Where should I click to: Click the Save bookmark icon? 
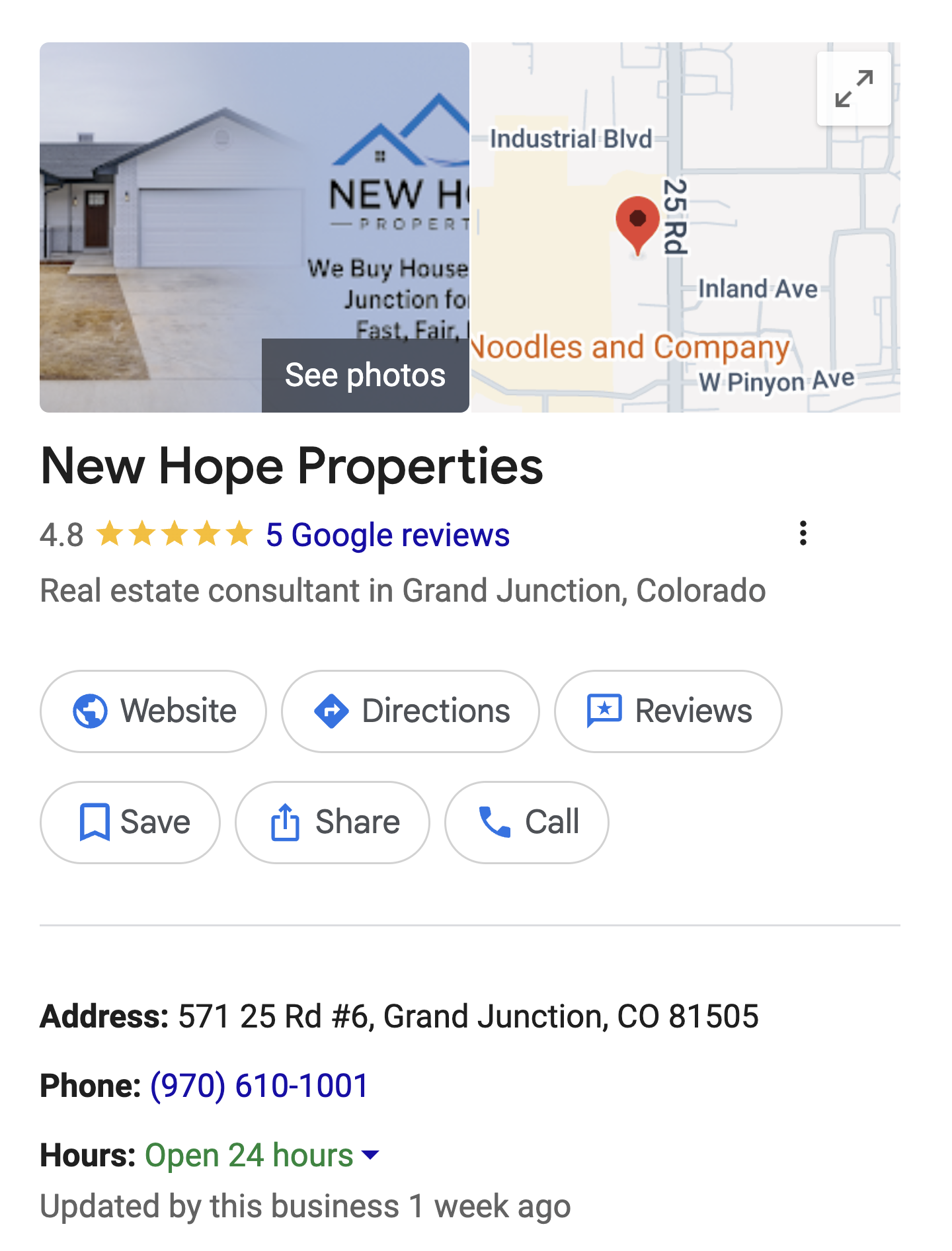(x=95, y=822)
